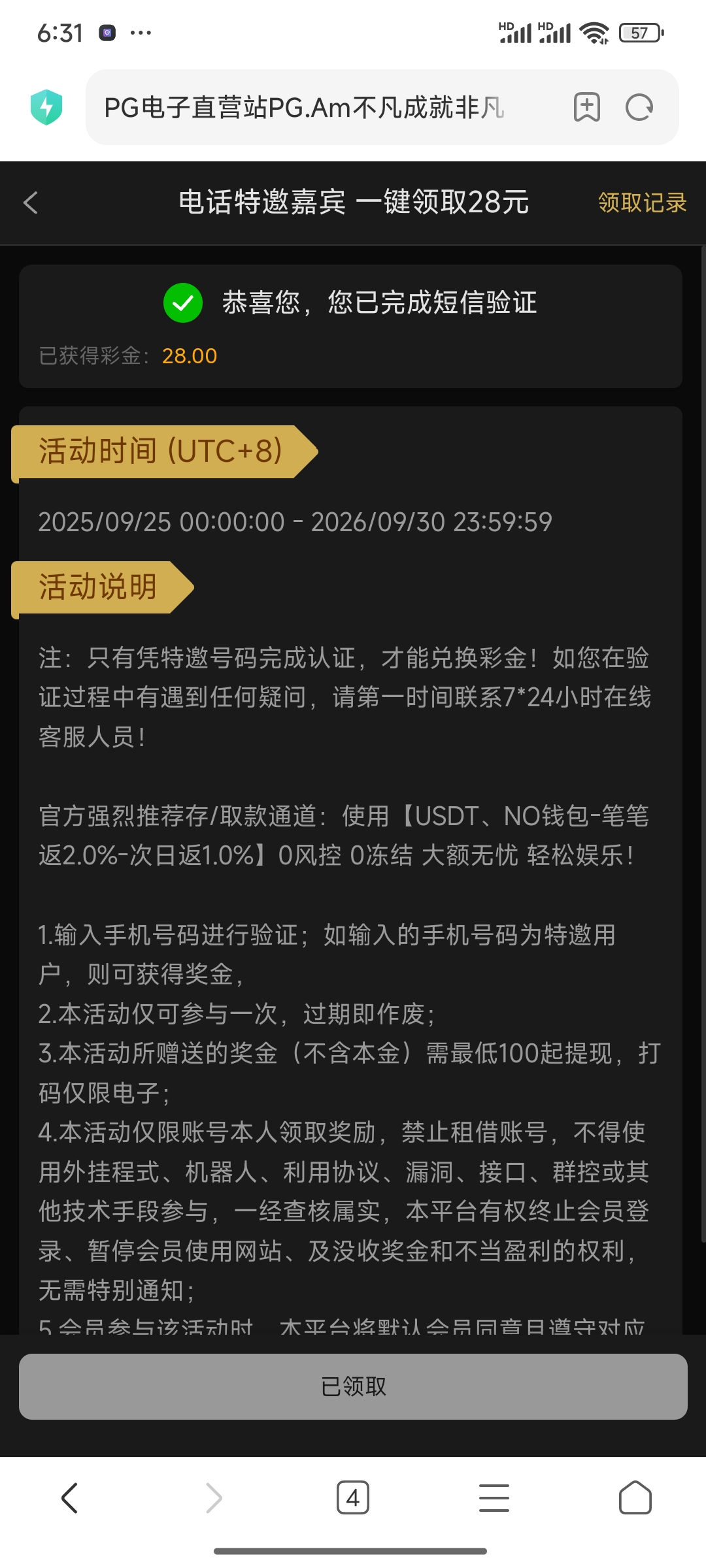Tap the 活动说明 section banner
This screenshot has width=706, height=1568.
pyautogui.click(x=97, y=587)
